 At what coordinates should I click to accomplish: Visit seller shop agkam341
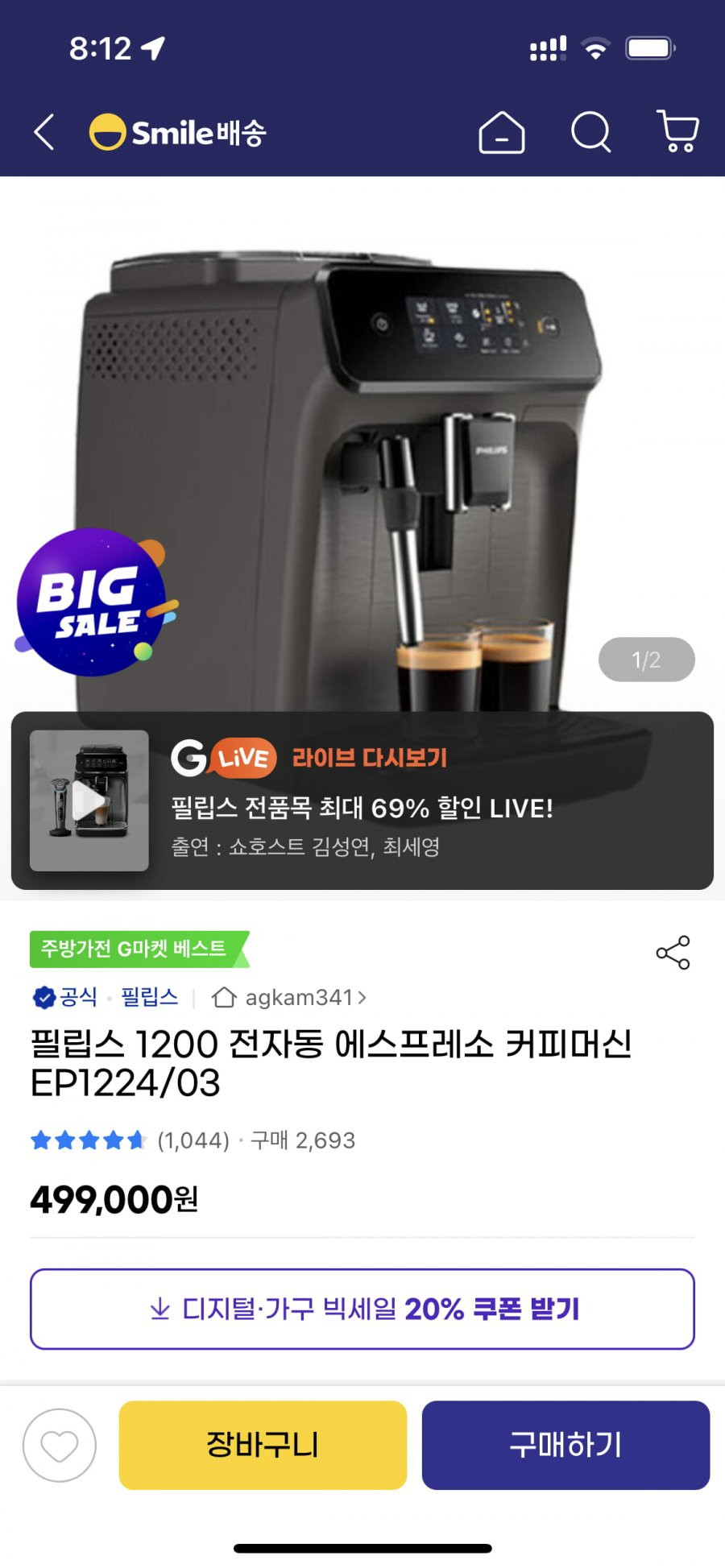(298, 998)
